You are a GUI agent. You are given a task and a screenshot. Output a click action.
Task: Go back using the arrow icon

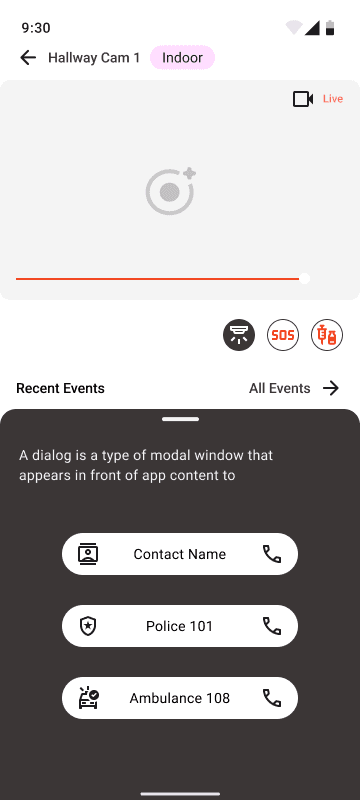coord(28,58)
